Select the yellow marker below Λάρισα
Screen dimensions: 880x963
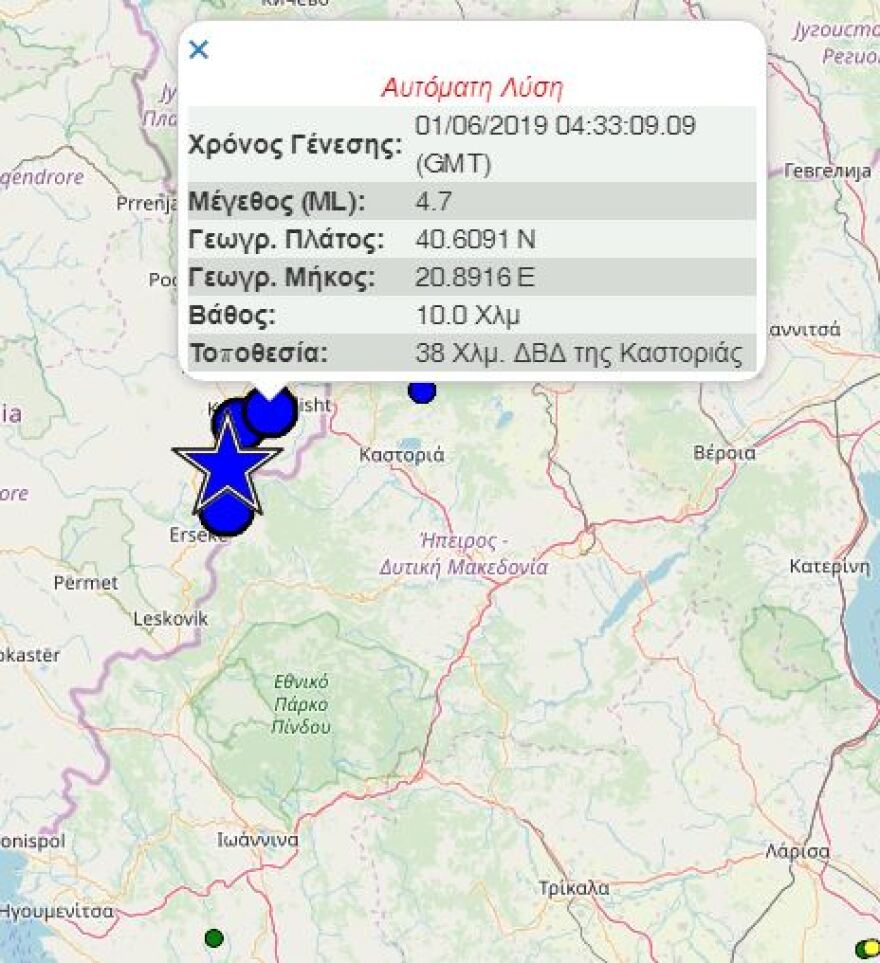click(870, 947)
